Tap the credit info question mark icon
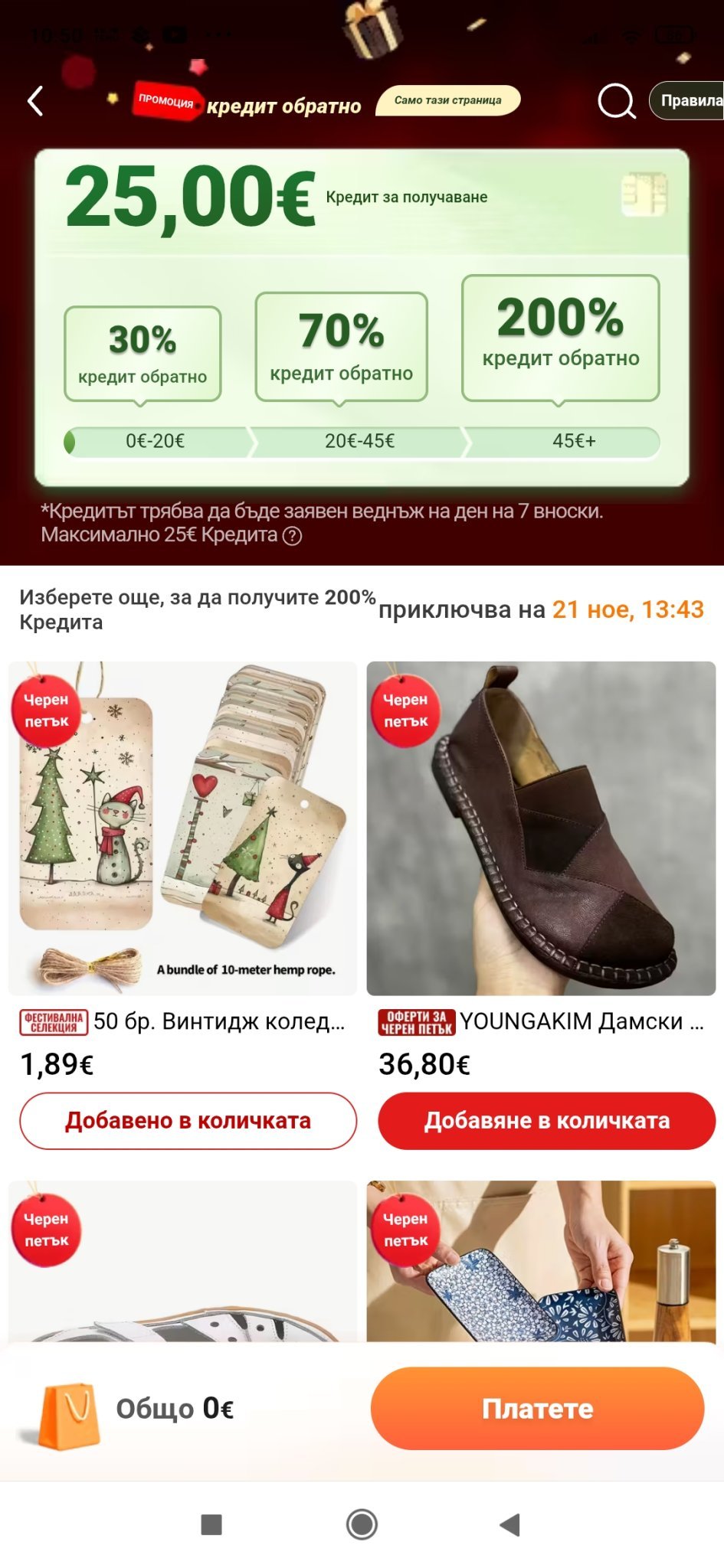724x1568 pixels. click(x=292, y=536)
